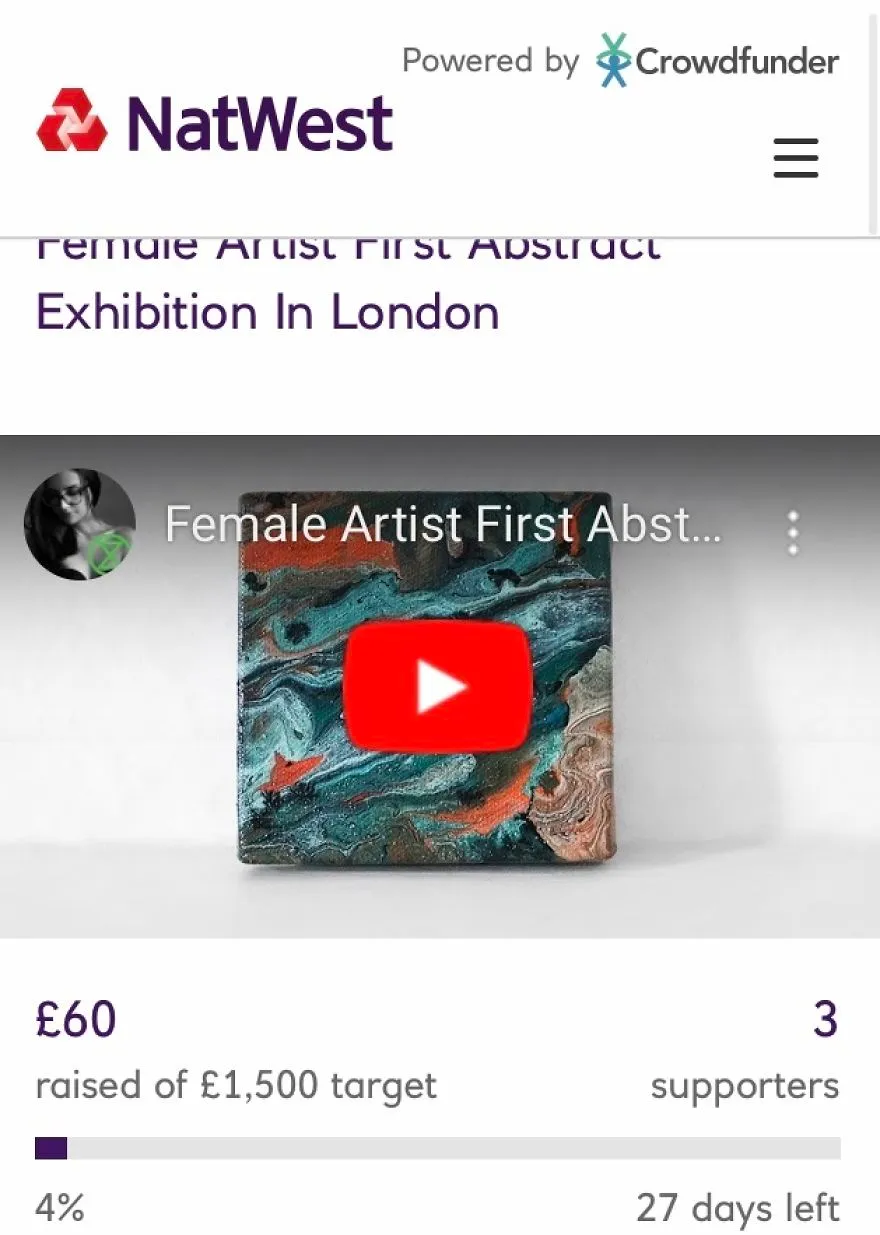Open the hamburger menu
Screen dimensions: 880x1235
click(x=795, y=158)
